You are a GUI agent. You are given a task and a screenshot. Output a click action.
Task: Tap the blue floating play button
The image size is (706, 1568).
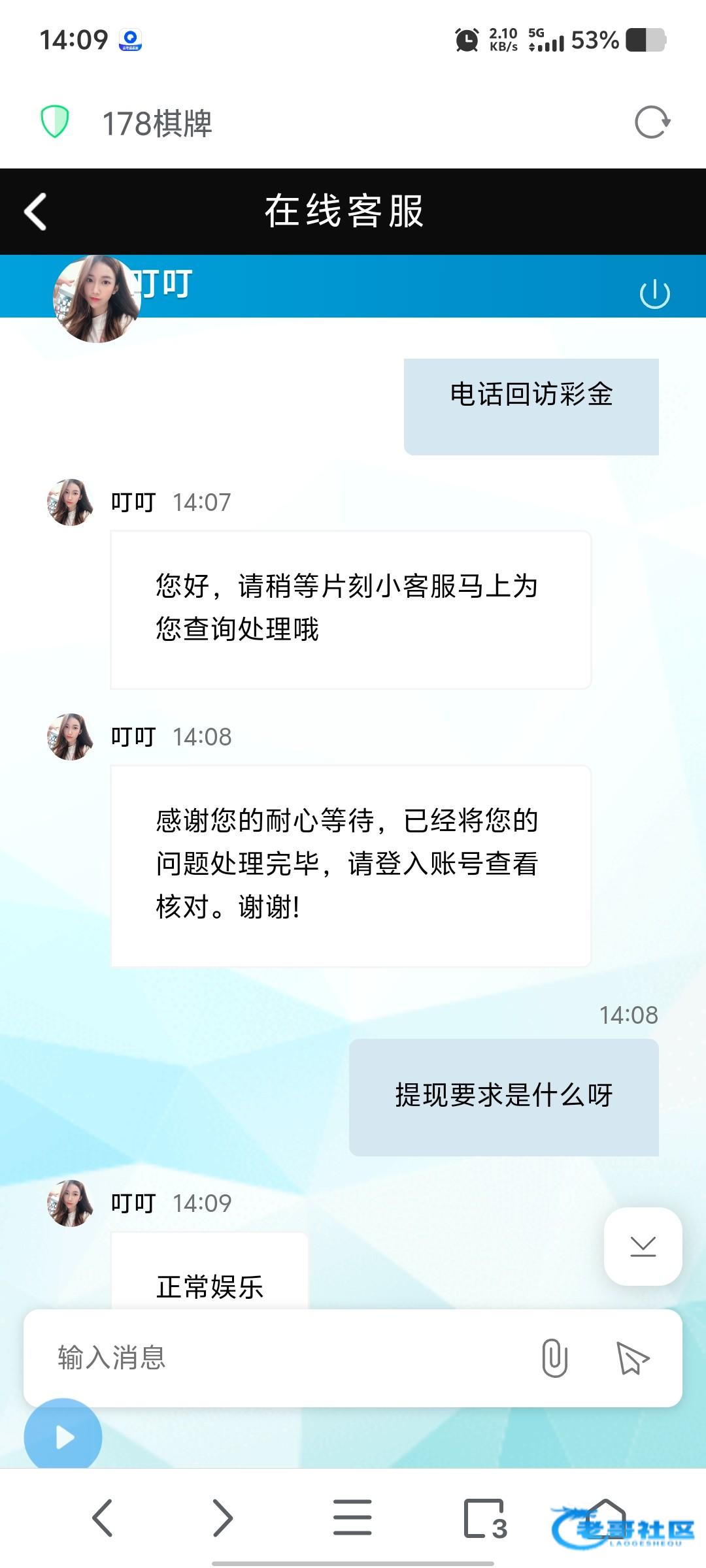[x=63, y=1437]
